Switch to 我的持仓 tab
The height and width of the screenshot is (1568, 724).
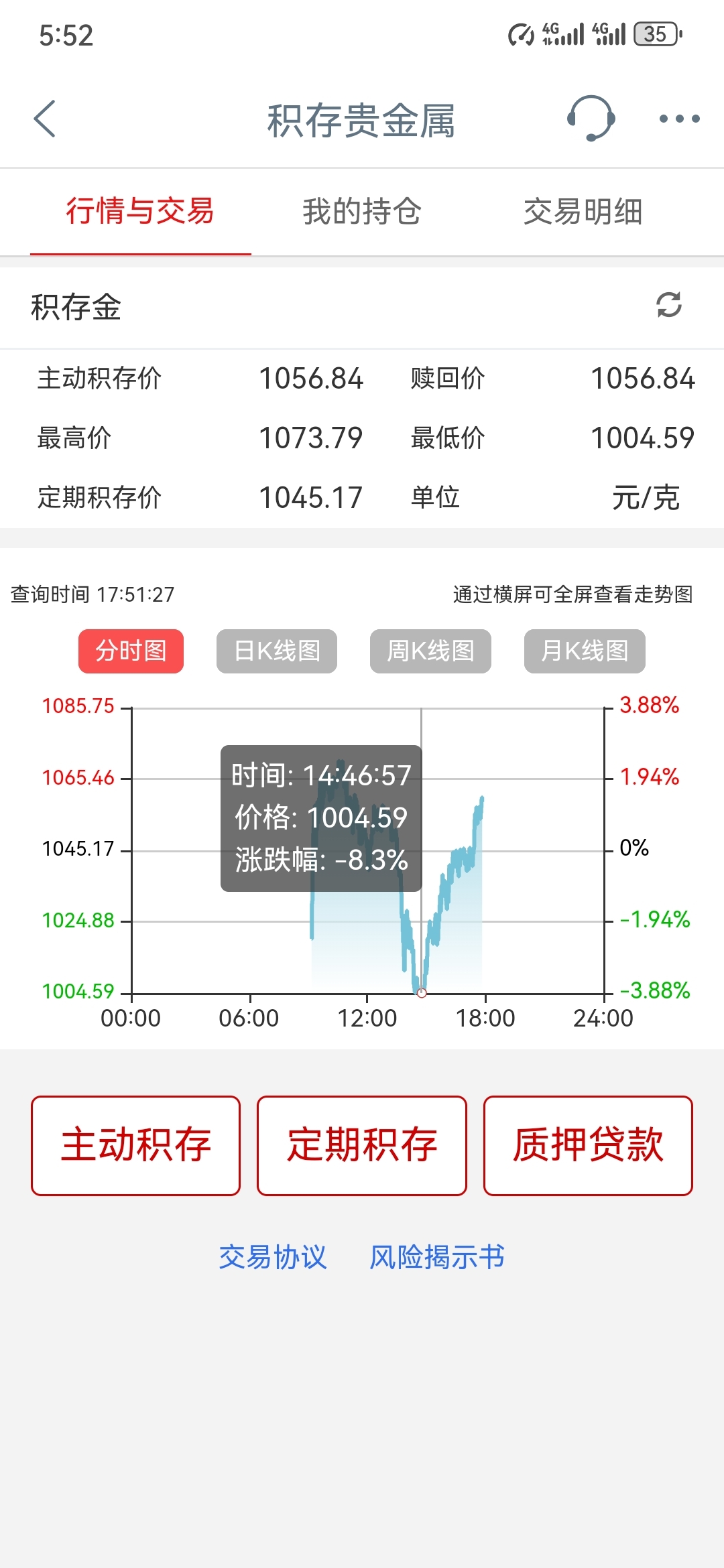362,212
